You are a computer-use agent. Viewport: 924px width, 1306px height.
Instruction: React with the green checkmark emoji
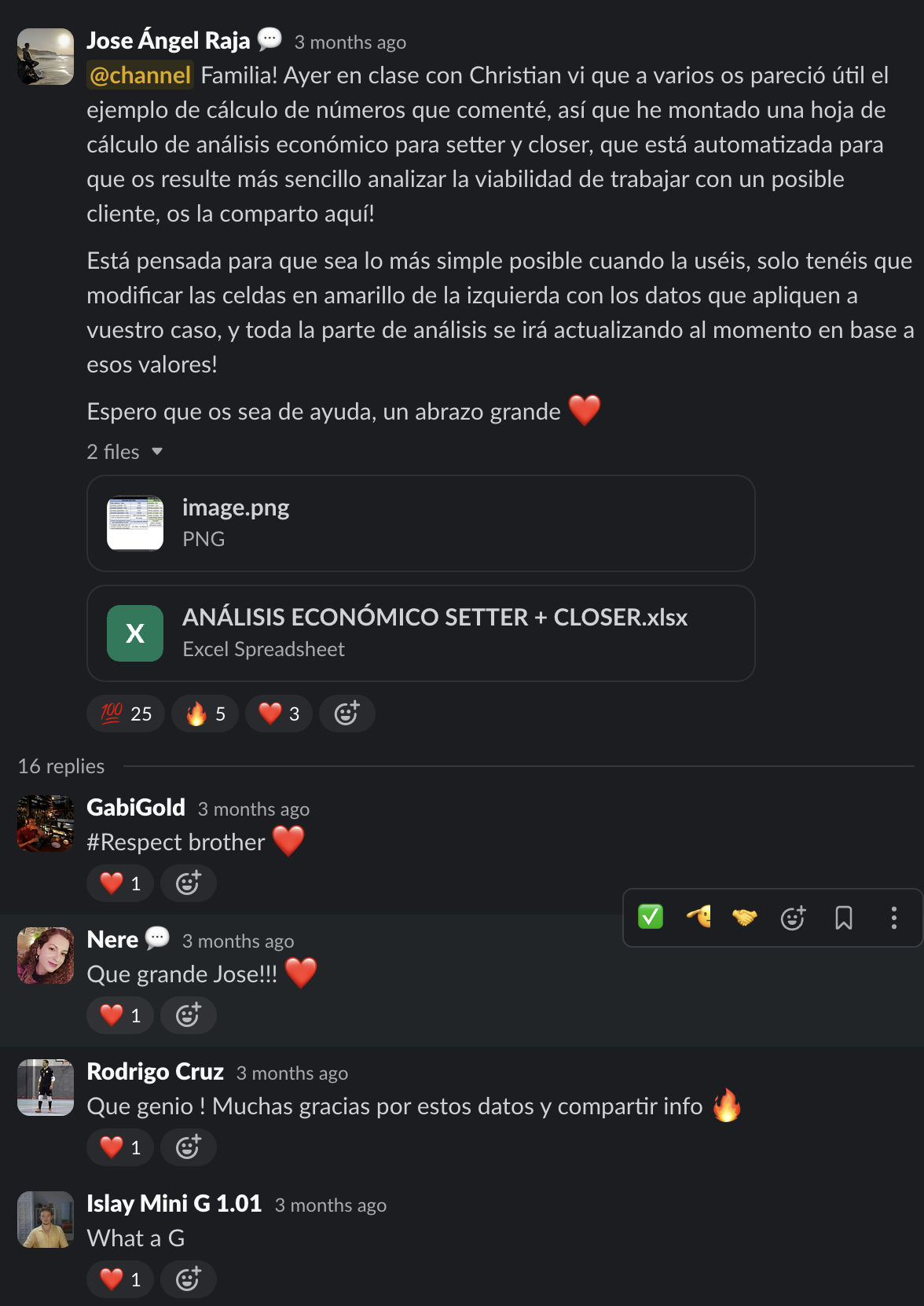pyautogui.click(x=651, y=917)
